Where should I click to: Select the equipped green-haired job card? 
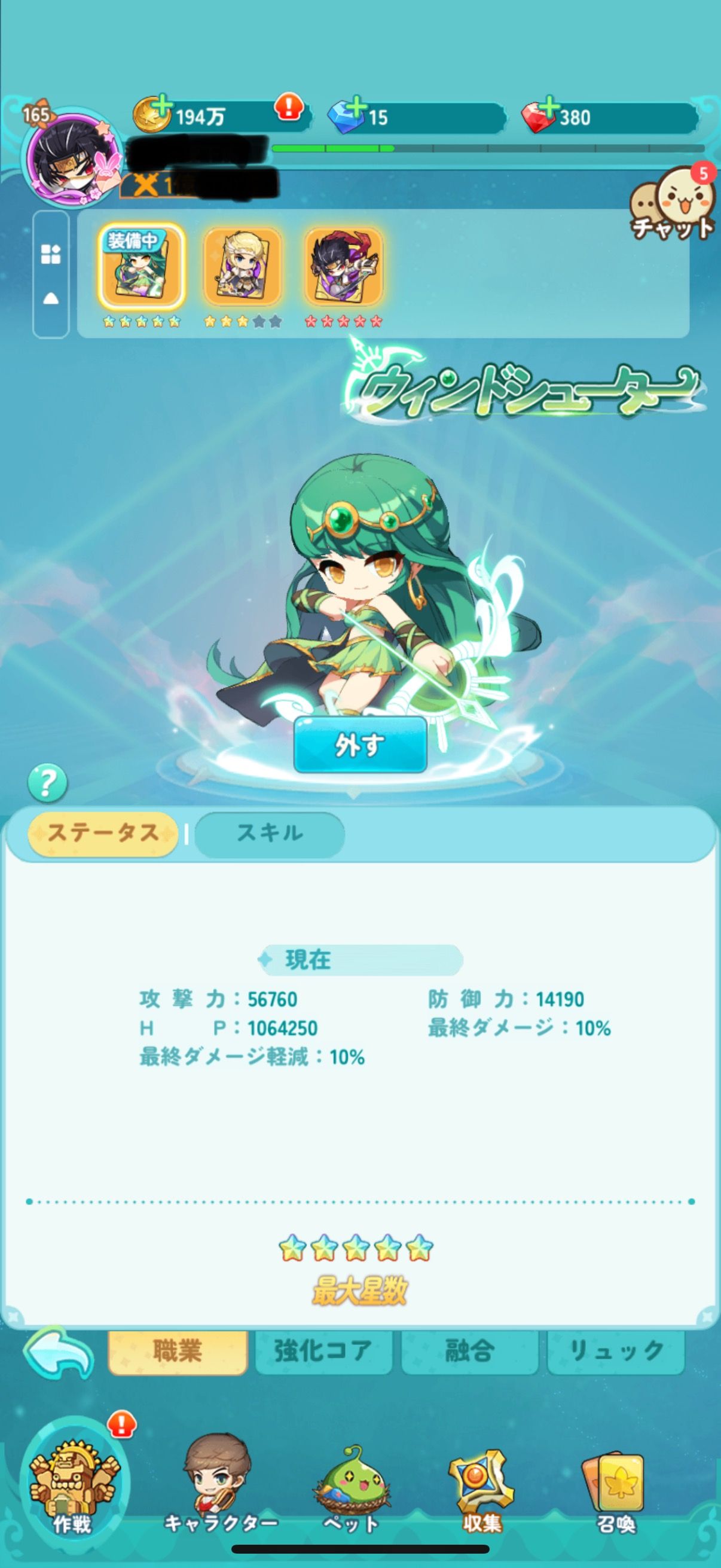[141, 267]
